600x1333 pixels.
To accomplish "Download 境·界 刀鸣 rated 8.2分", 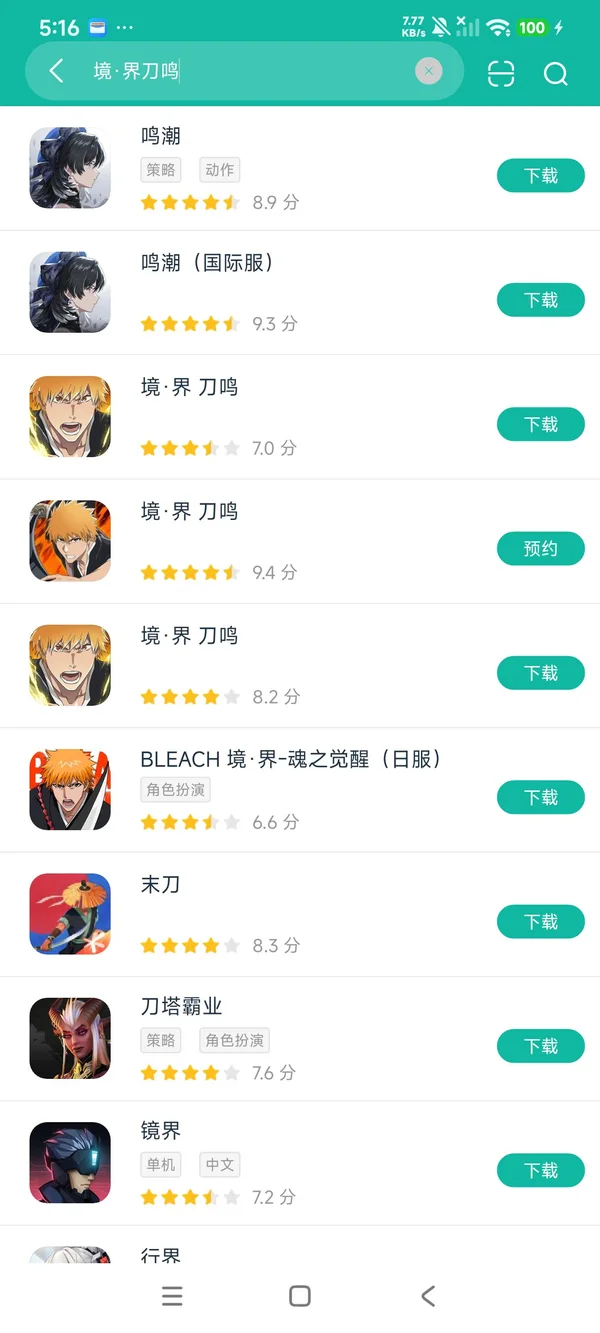I will pos(540,673).
